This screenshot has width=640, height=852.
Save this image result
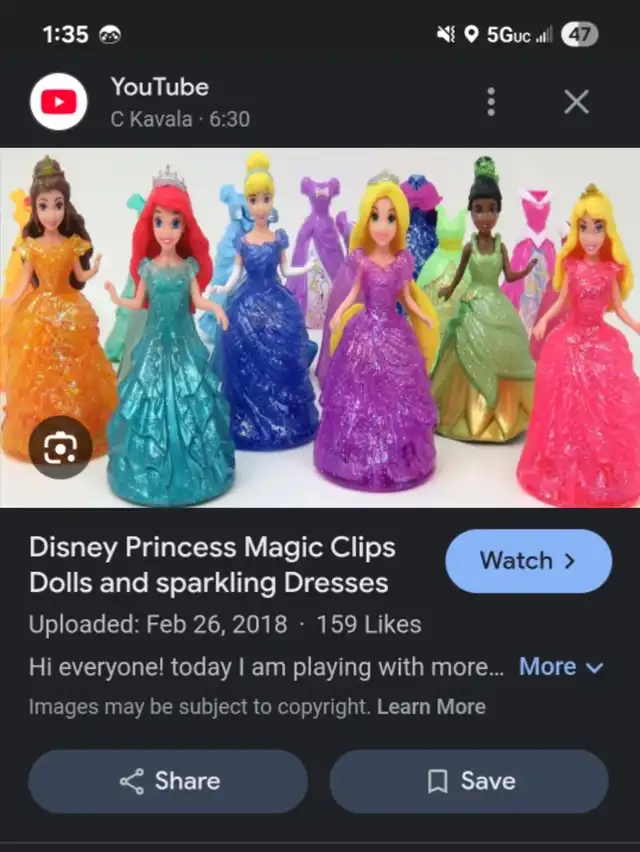click(x=468, y=781)
